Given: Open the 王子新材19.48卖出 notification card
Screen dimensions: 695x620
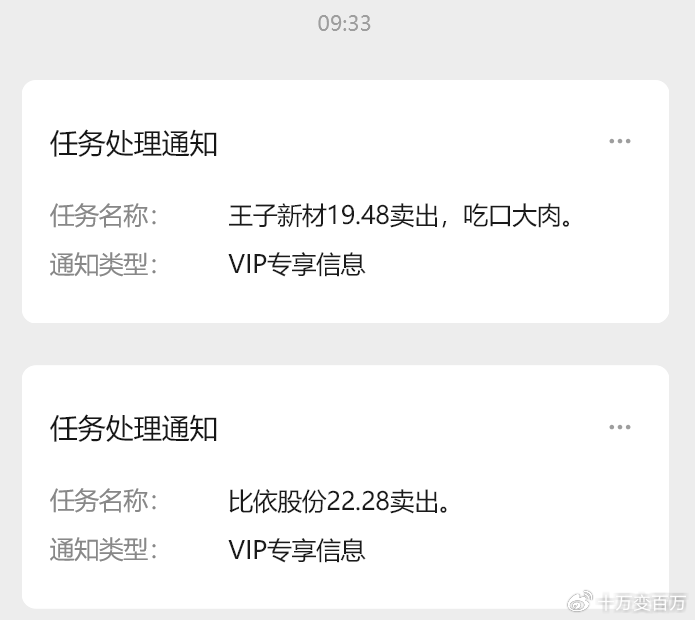Looking at the screenshot, I should [345, 215].
